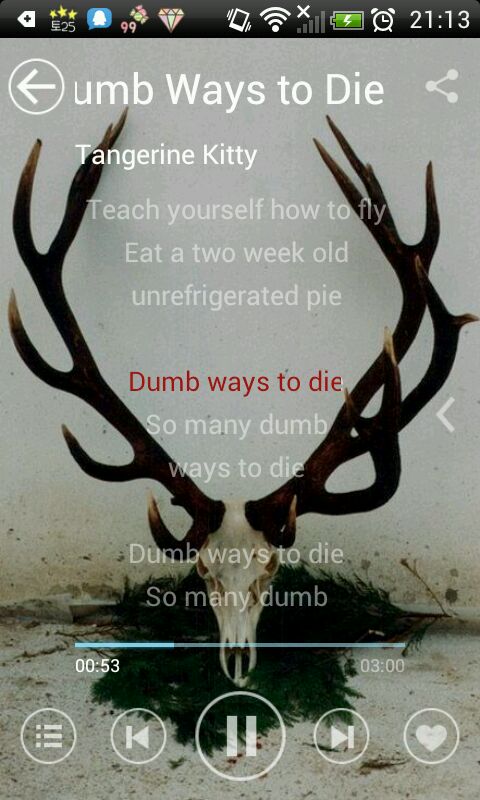480x800 pixels.
Task: Go back using the arrow button
Action: tap(37, 87)
